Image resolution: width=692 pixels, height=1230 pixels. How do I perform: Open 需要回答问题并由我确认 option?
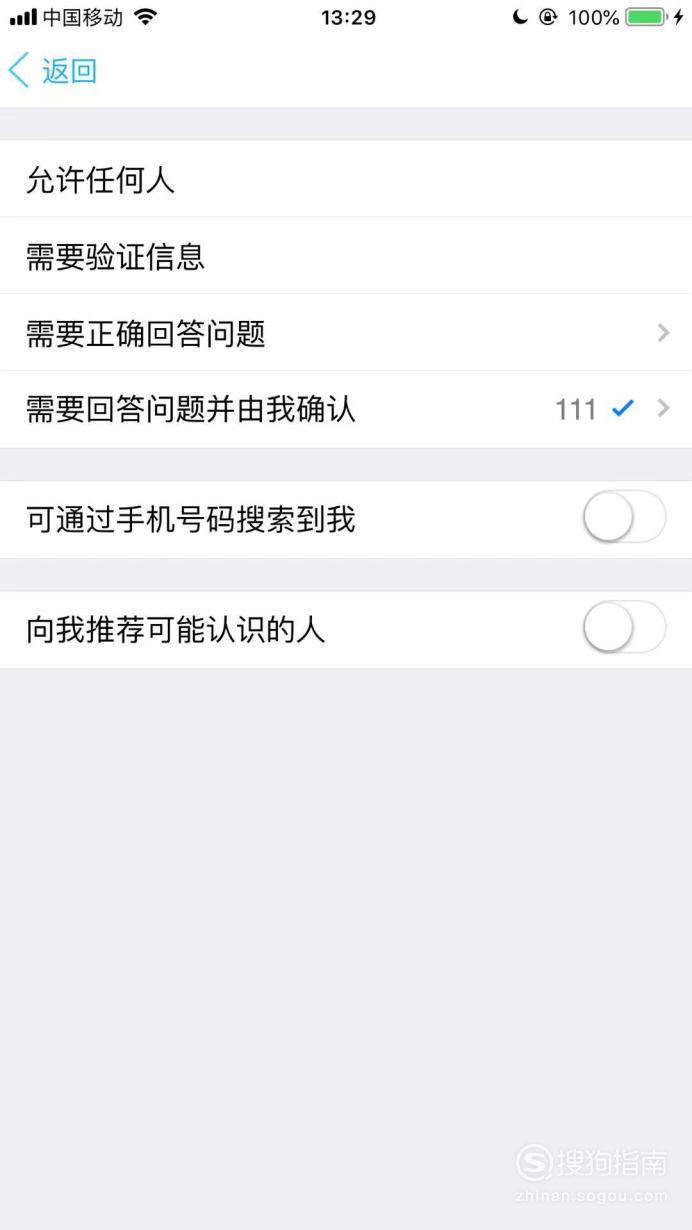point(346,409)
